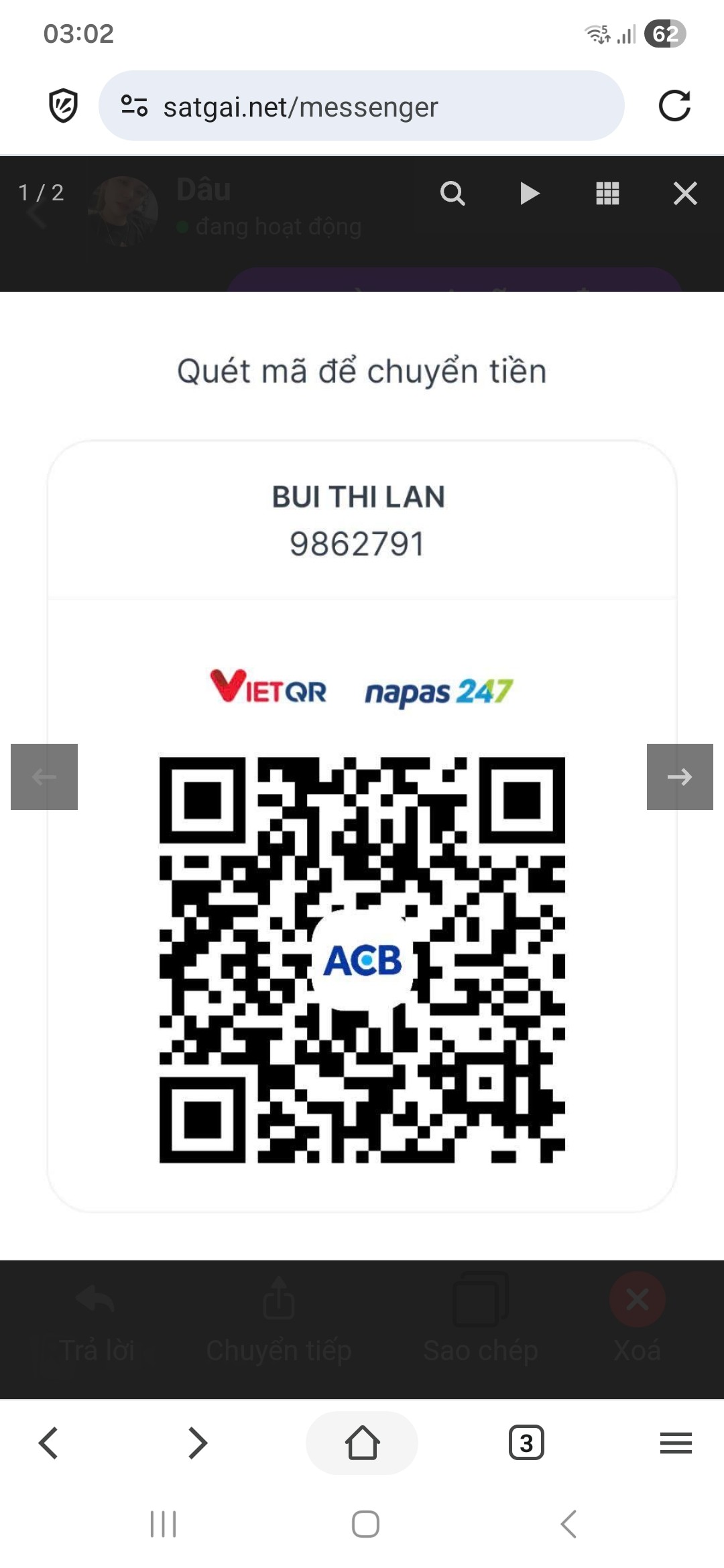Go to the next image
Viewport: 724px width, 1568px height.
(x=679, y=777)
